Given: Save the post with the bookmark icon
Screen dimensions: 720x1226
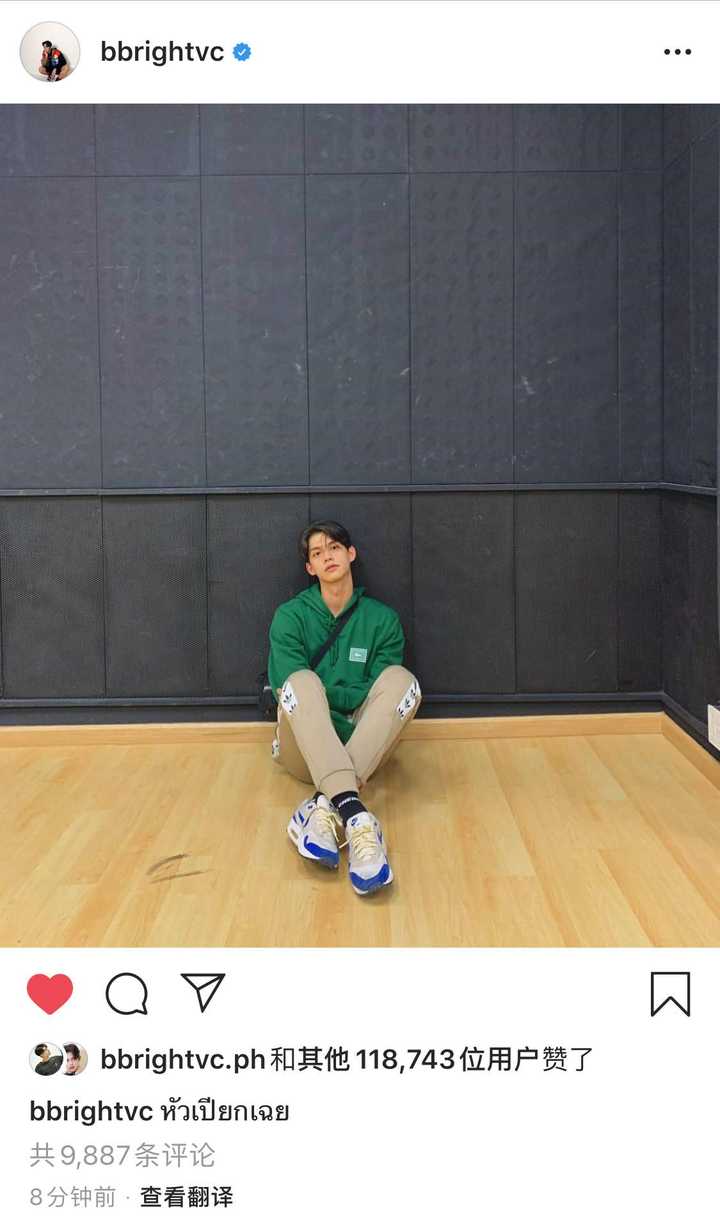Looking at the screenshot, I should (x=670, y=994).
